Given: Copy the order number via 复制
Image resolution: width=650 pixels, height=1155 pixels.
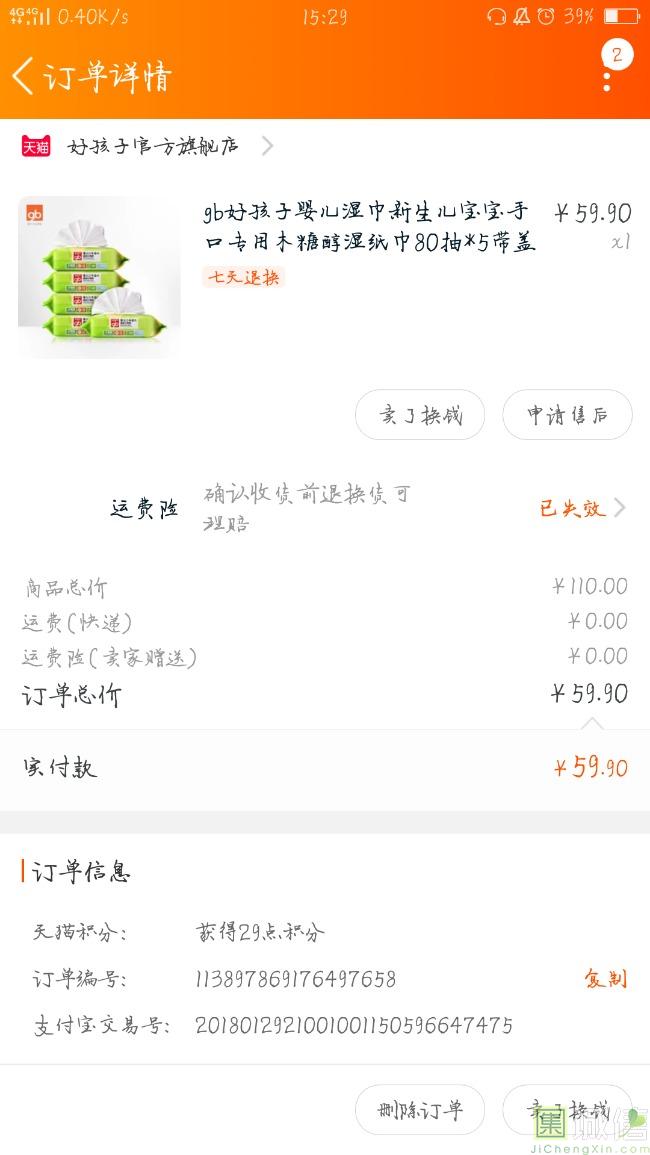Looking at the screenshot, I should (605, 978).
